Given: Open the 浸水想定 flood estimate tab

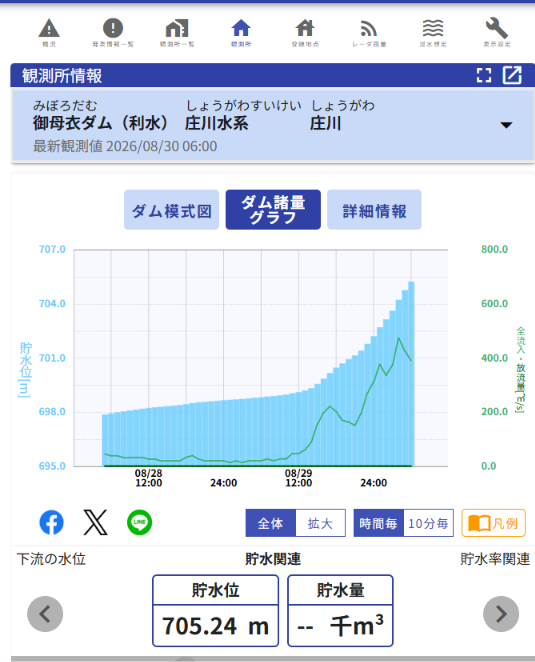Looking at the screenshot, I should (433, 33).
